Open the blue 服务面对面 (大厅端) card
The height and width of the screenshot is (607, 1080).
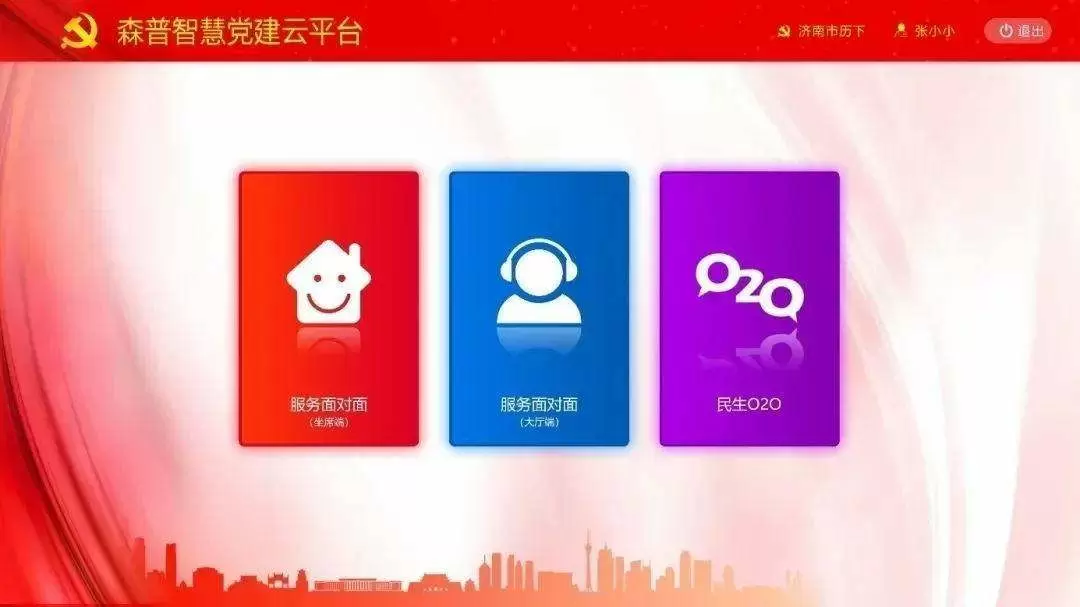(539, 308)
